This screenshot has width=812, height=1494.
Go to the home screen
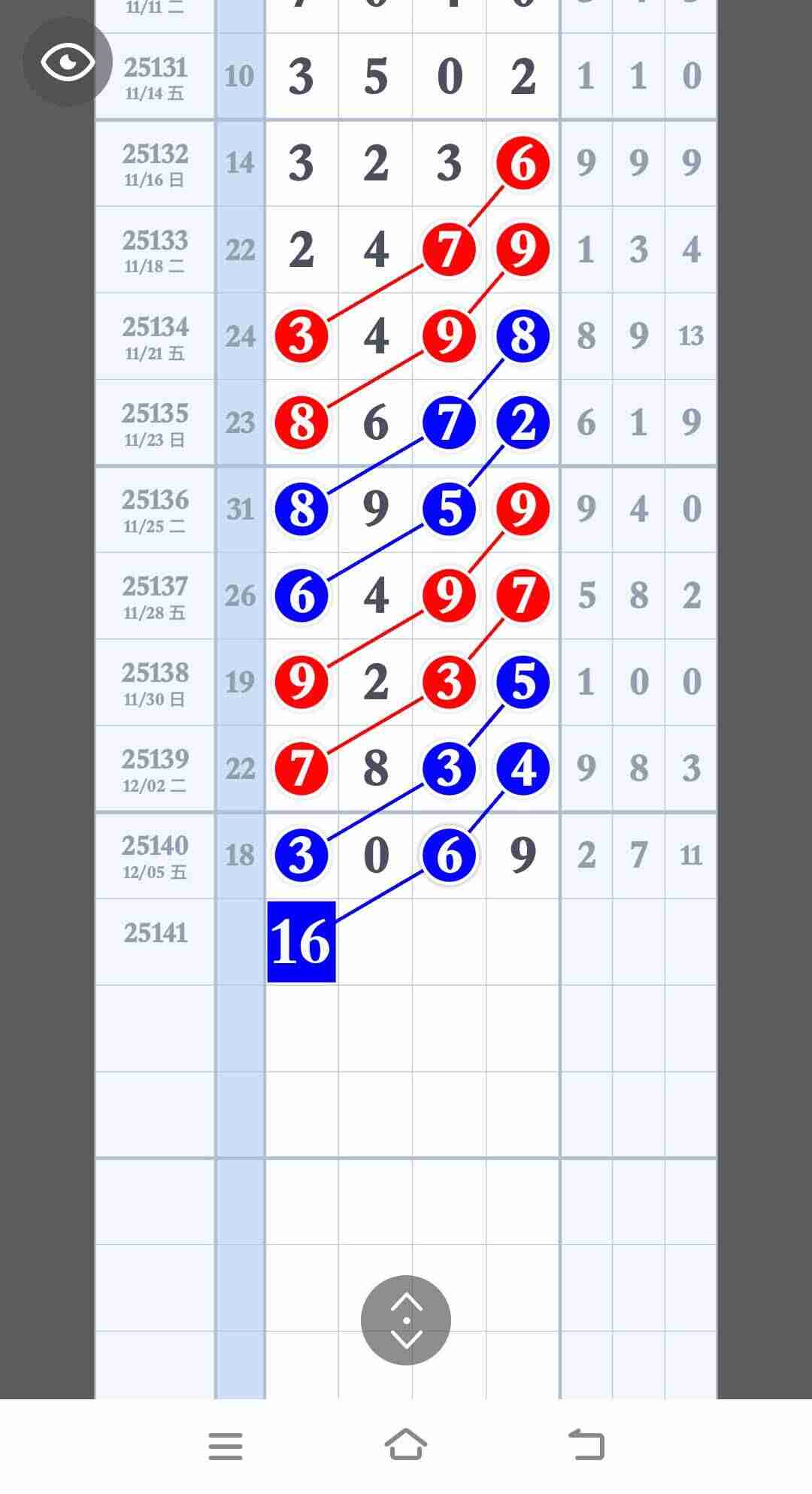pyautogui.click(x=406, y=1444)
